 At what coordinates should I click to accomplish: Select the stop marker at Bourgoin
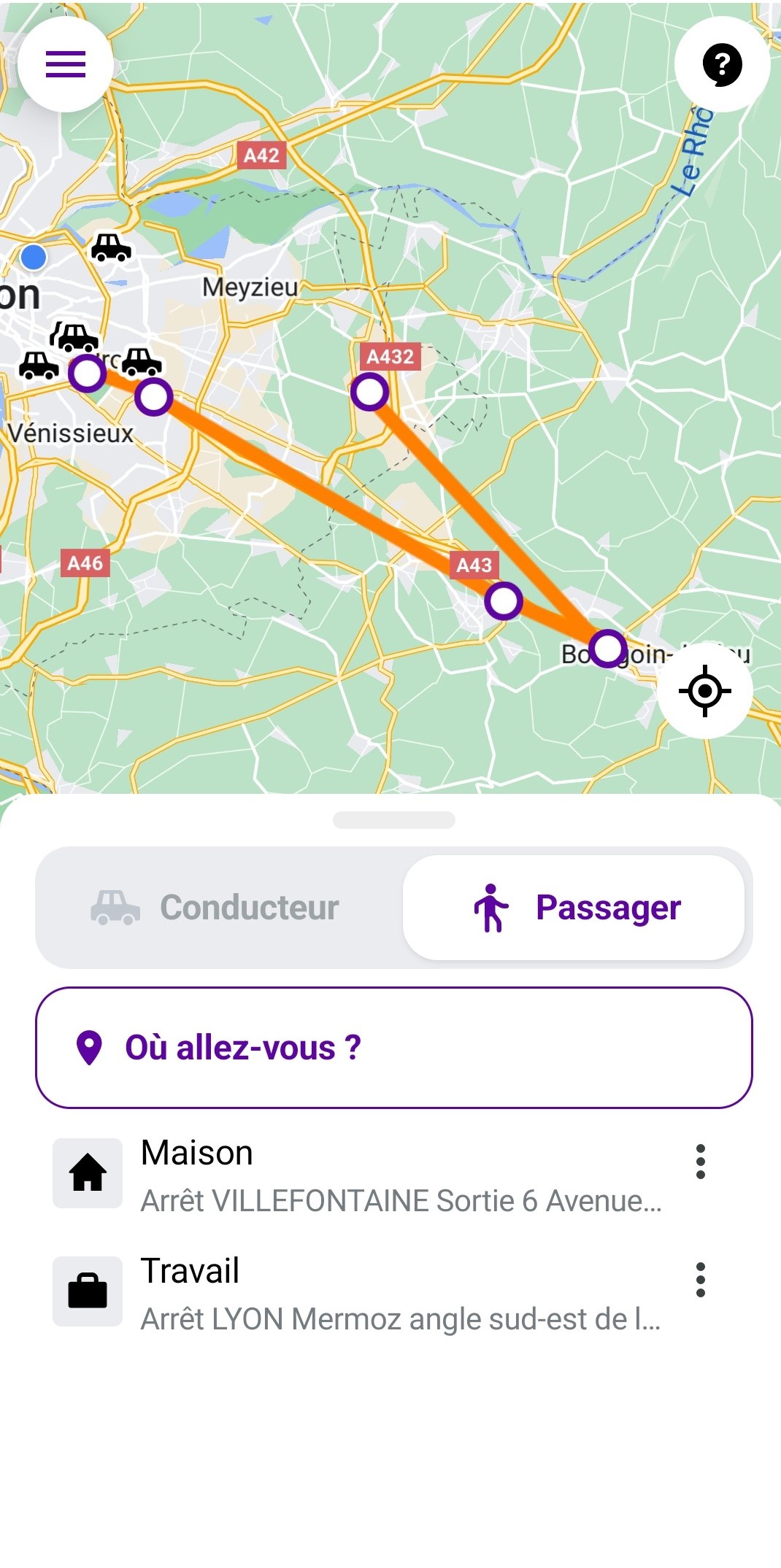tap(608, 648)
